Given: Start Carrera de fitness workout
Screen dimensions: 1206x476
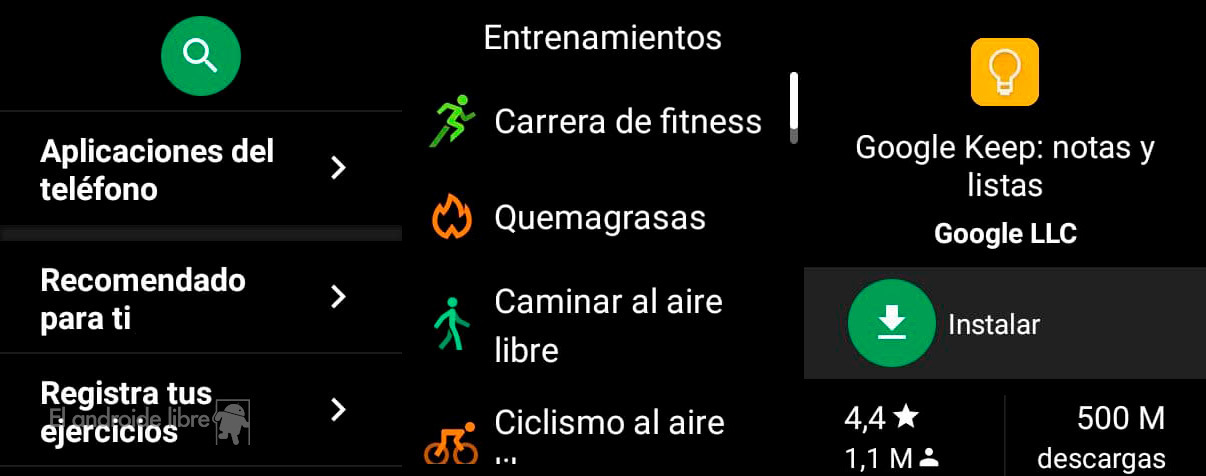Looking at the screenshot, I should coord(600,122).
